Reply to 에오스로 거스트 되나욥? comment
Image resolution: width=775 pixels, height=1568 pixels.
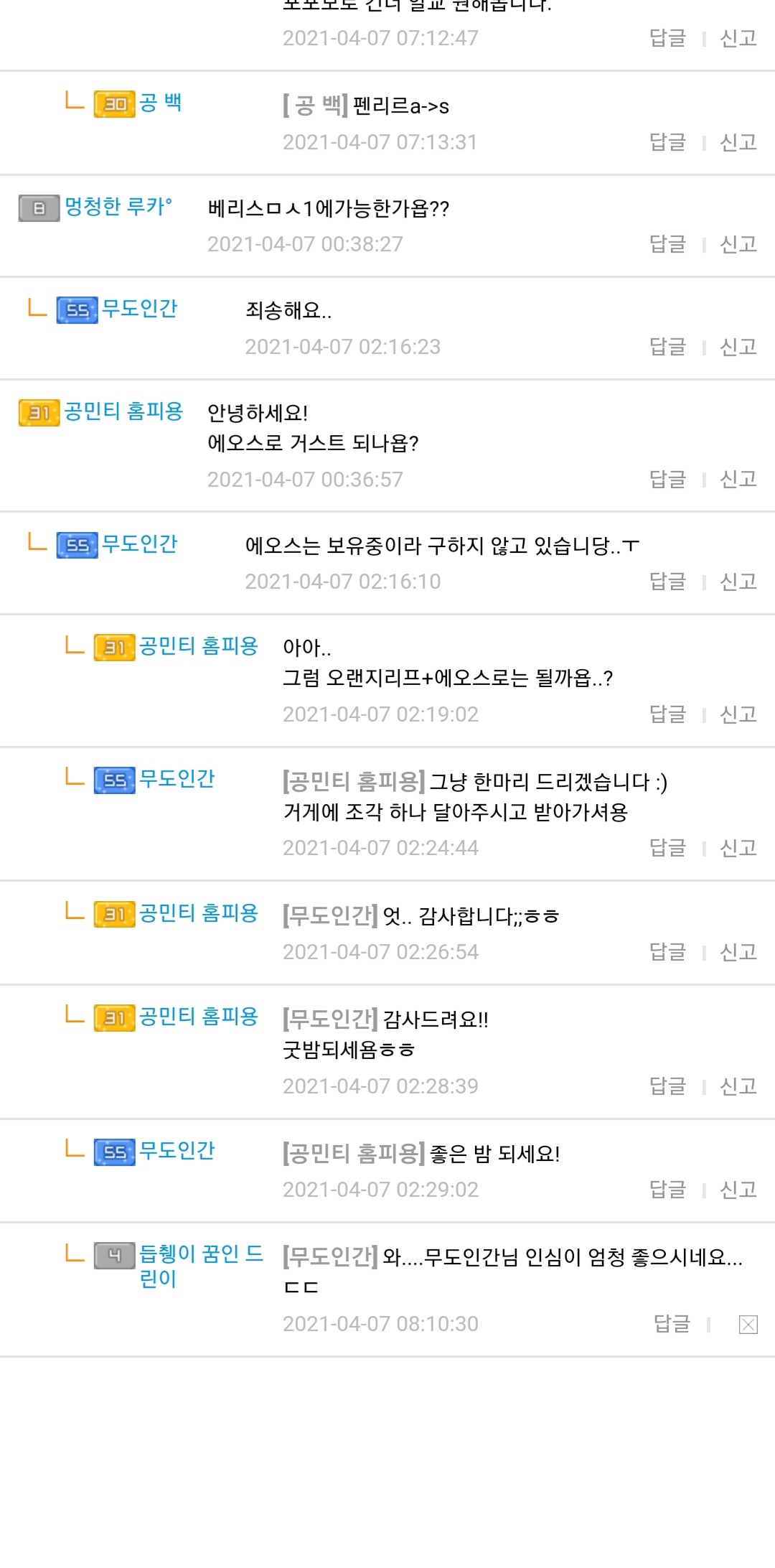[x=667, y=479]
